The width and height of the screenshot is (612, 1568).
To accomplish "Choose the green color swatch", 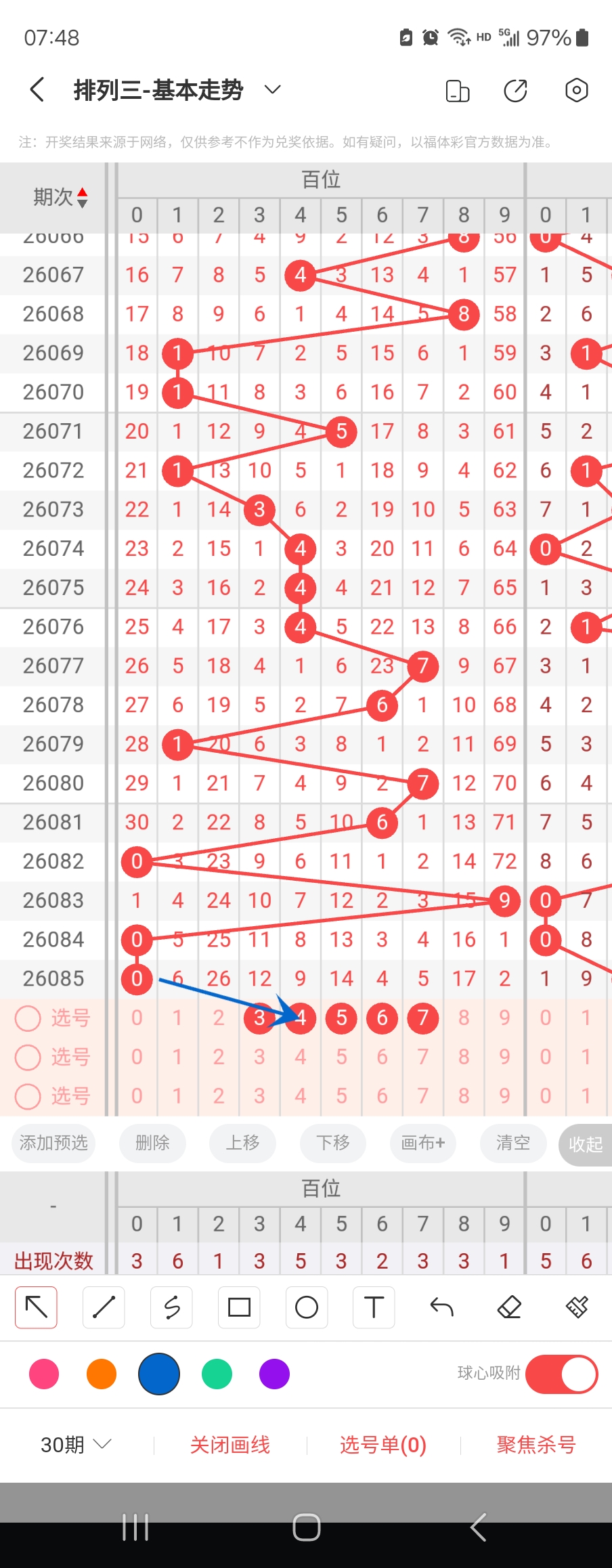I will click(217, 1374).
